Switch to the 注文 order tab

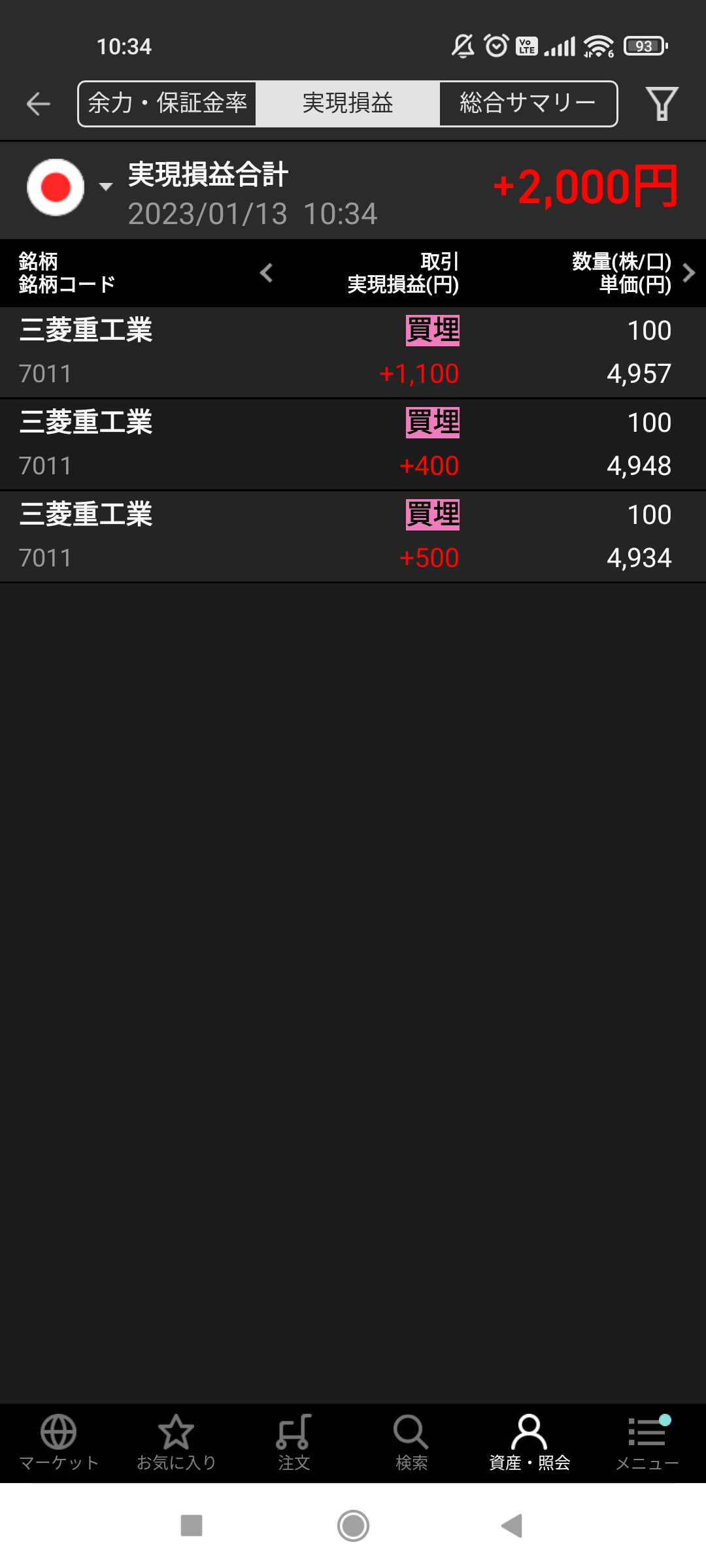294,1443
